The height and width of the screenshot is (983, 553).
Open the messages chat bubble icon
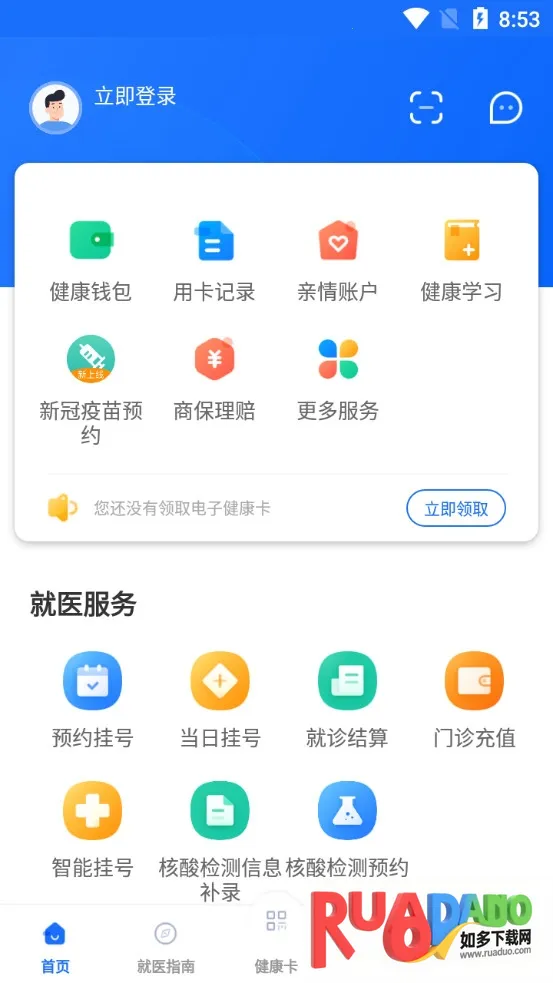pyautogui.click(x=505, y=108)
